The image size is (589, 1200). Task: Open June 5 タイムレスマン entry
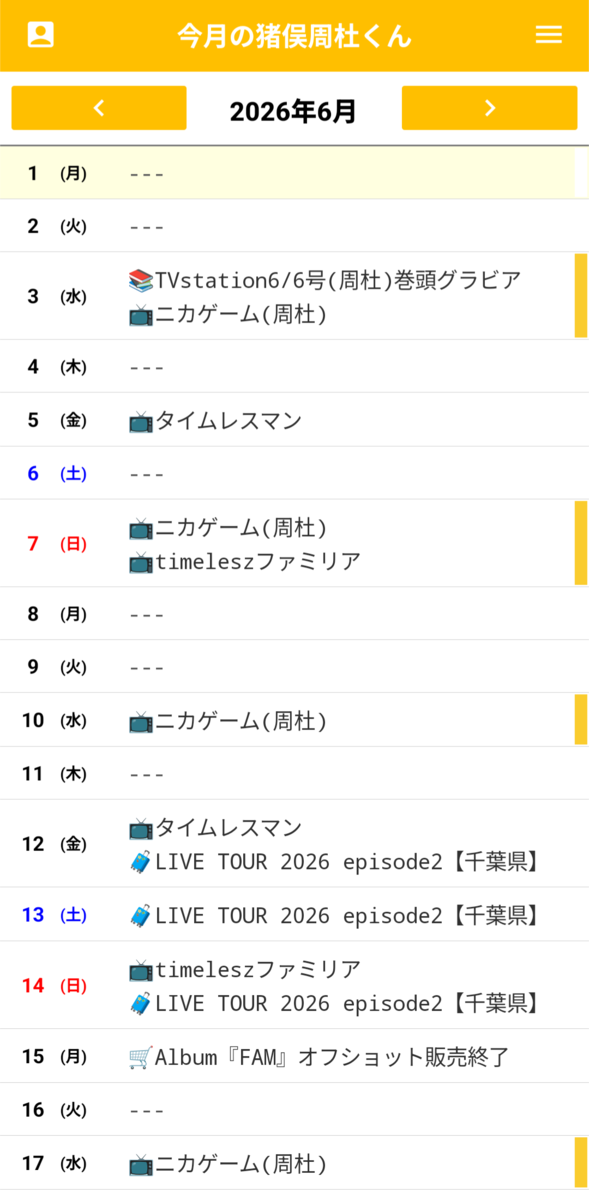point(215,420)
